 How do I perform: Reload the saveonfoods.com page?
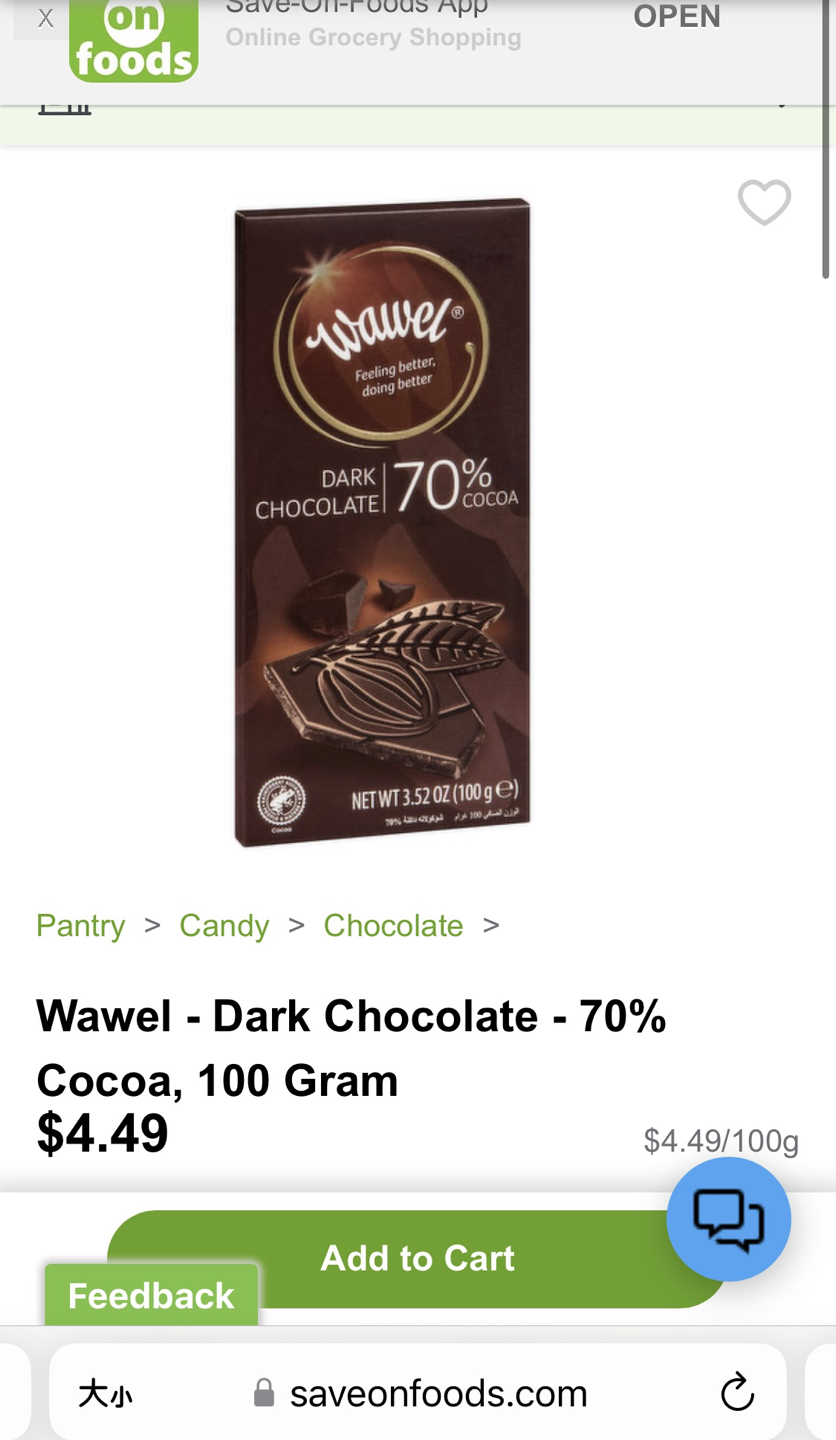click(736, 1393)
